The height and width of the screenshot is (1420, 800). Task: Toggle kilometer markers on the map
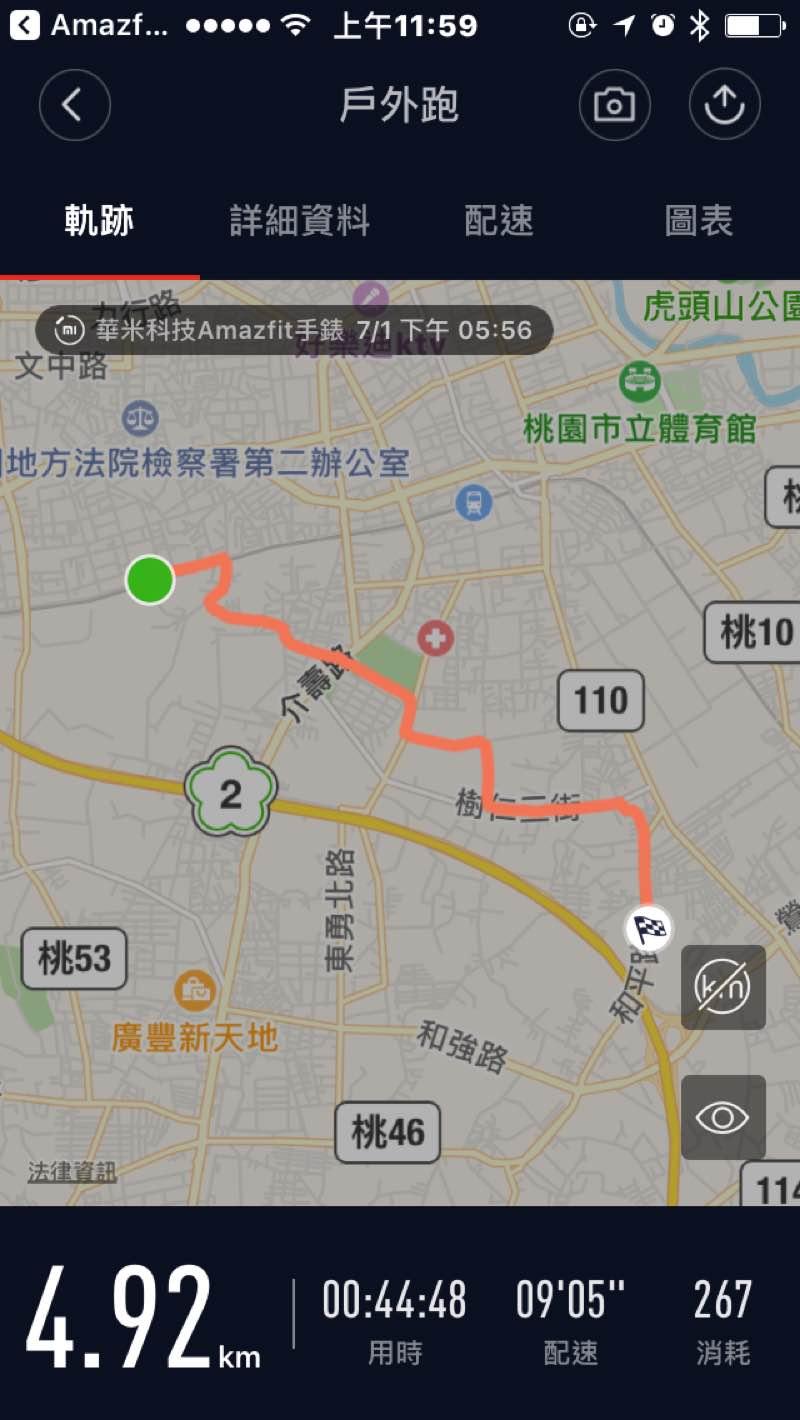pyautogui.click(x=723, y=988)
